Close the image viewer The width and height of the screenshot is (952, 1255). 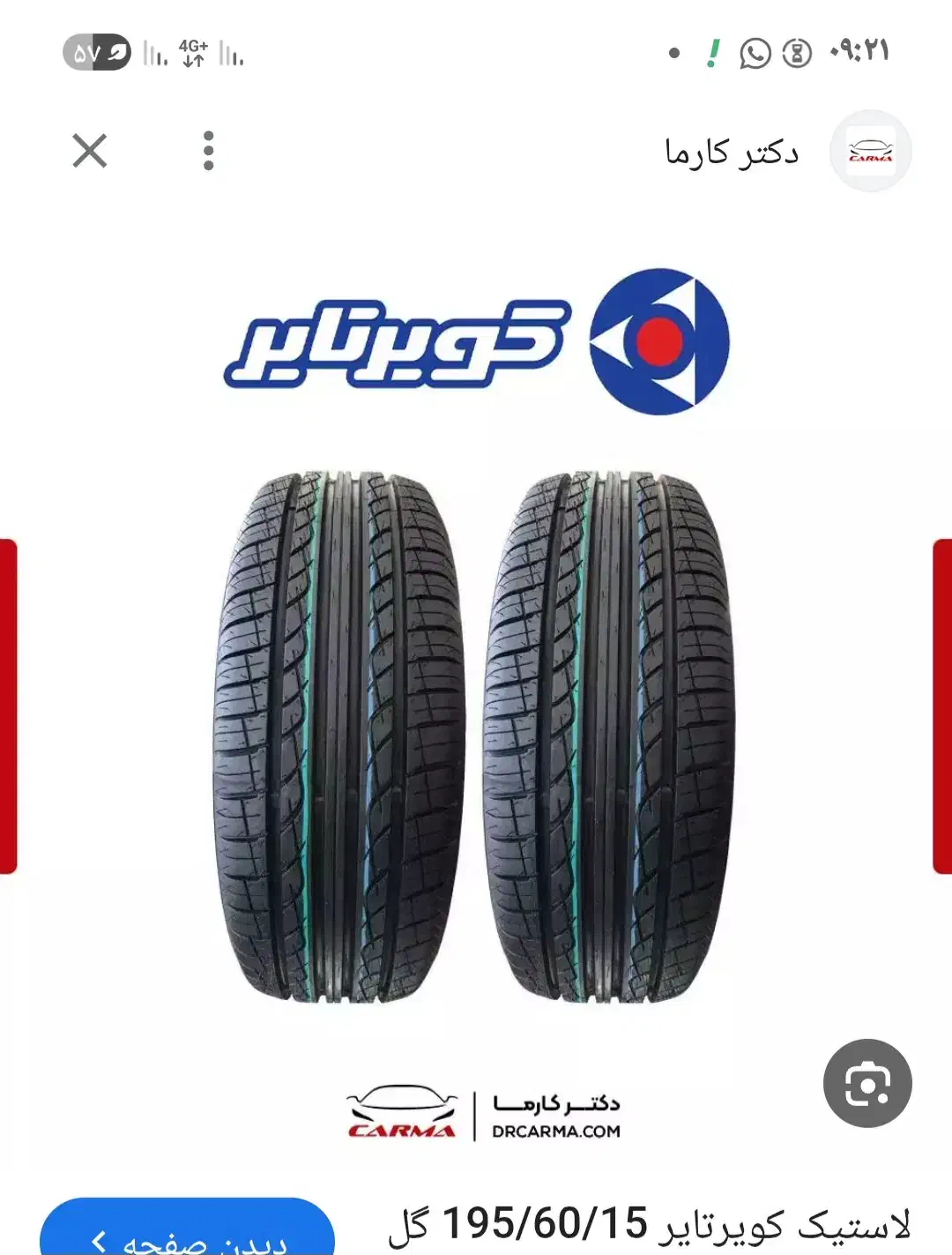[x=90, y=151]
